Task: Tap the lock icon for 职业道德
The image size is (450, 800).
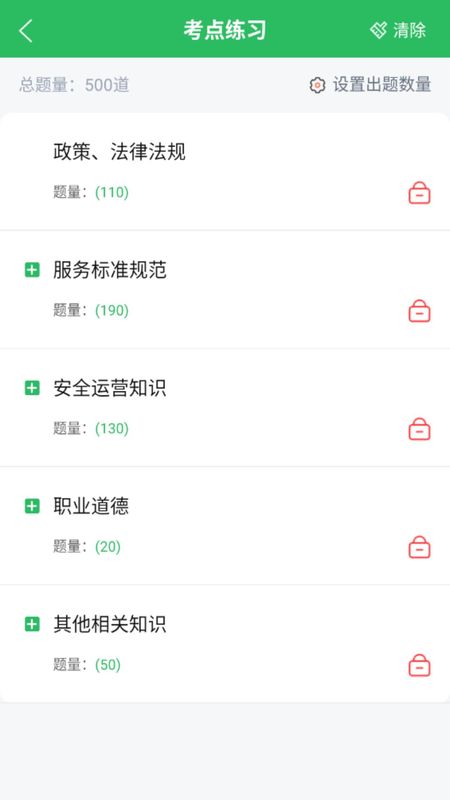Action: (419, 547)
